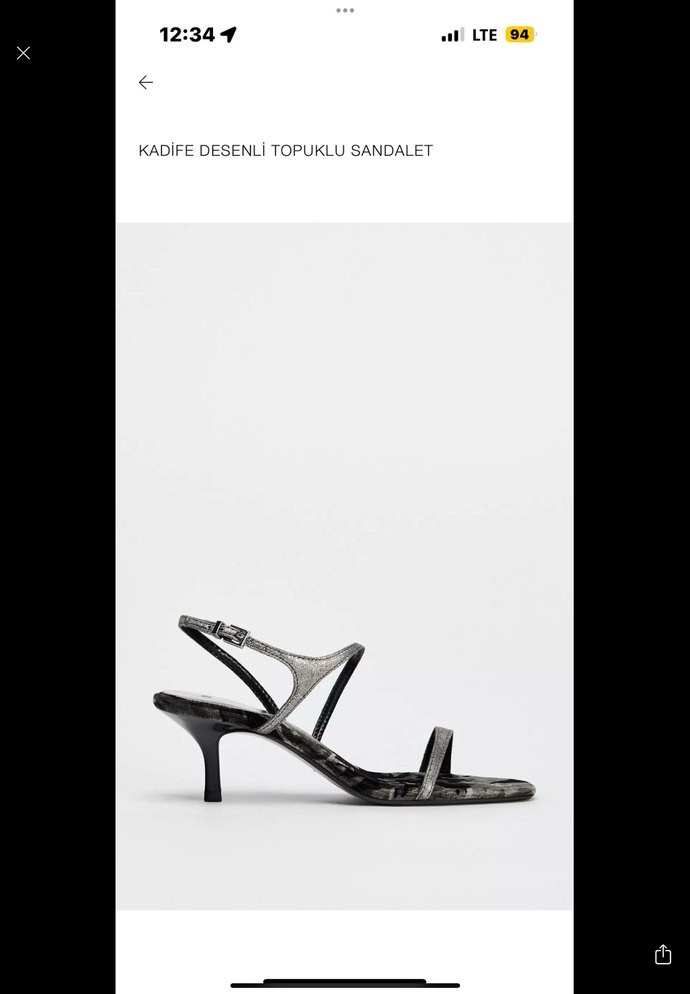Go back using the arrow icon
The width and height of the screenshot is (690, 994).
tap(146, 83)
